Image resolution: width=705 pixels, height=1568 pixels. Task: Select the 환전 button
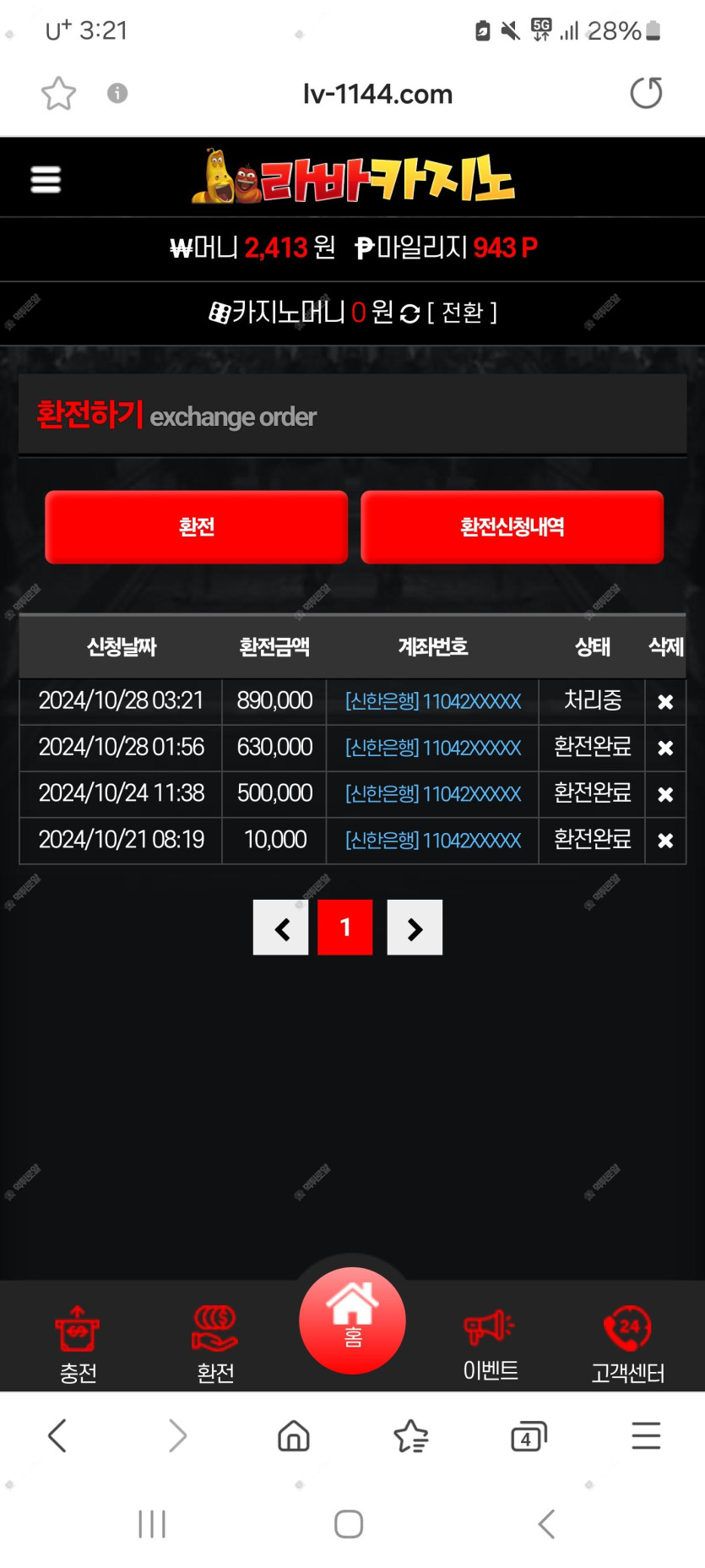[196, 526]
